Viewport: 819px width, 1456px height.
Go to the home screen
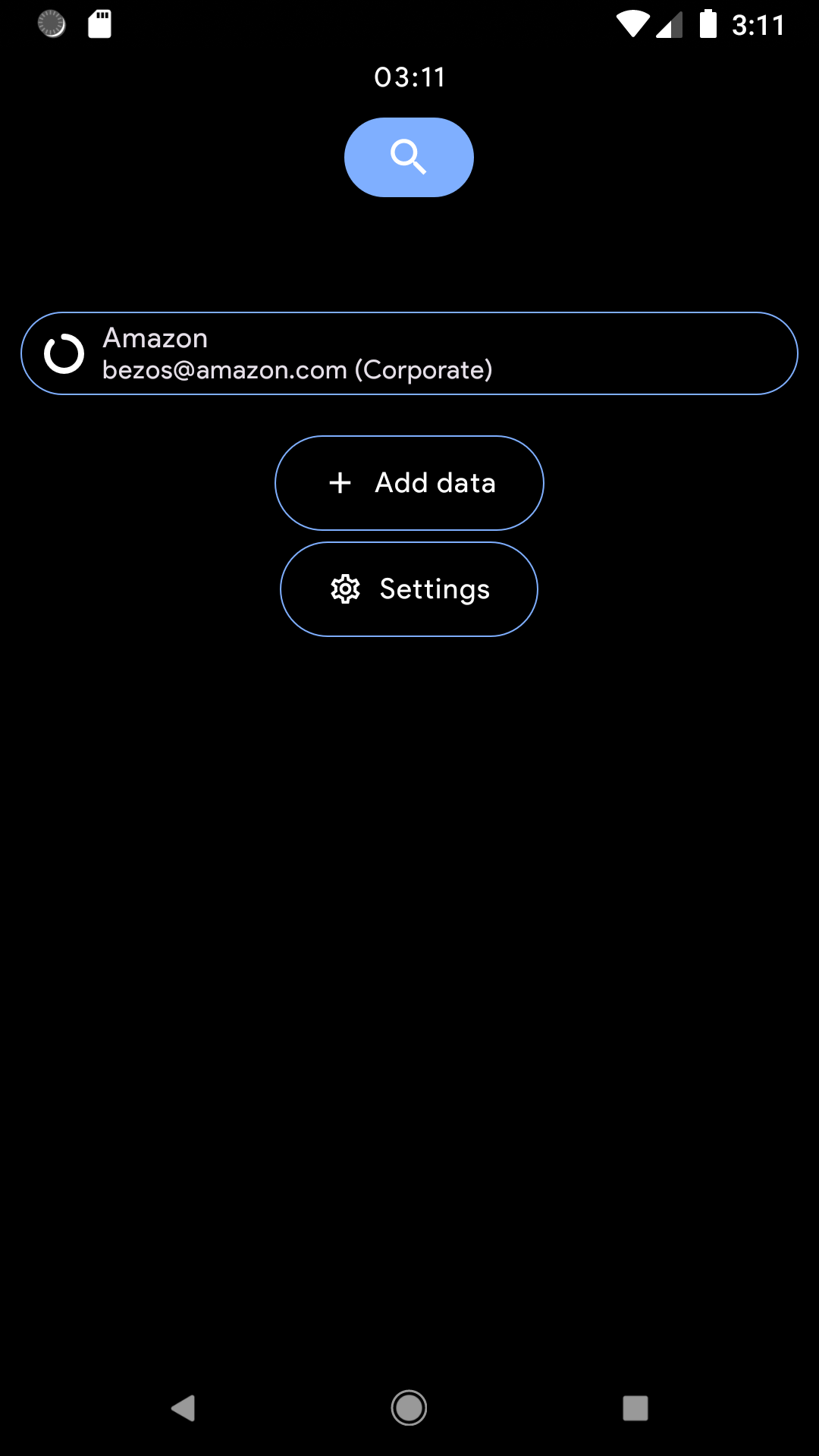[409, 1408]
